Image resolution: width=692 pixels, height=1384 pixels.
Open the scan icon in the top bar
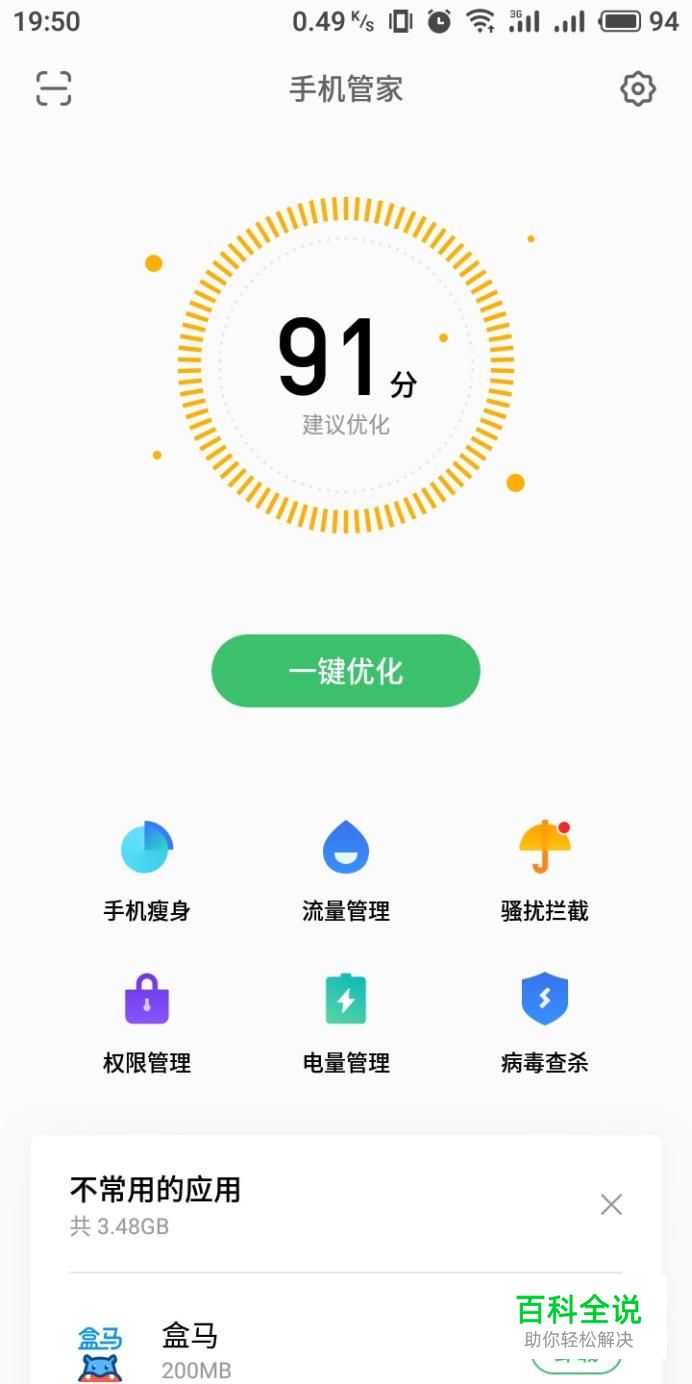[54, 89]
